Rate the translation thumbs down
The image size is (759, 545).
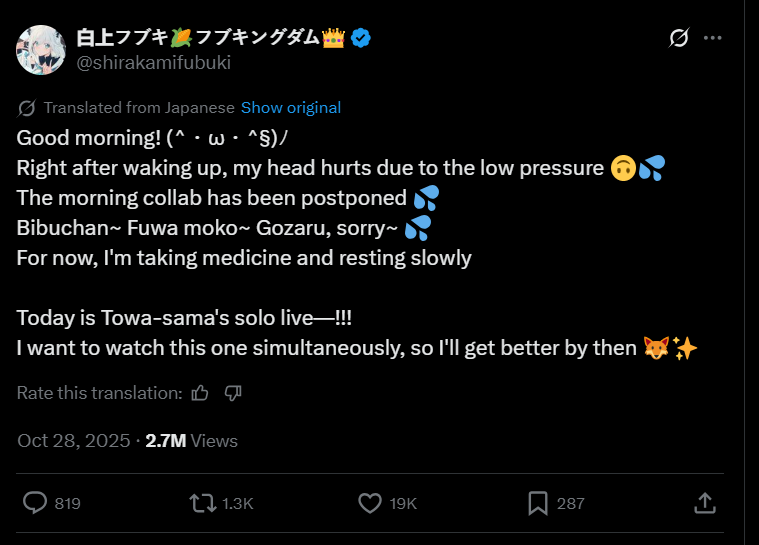click(x=233, y=393)
